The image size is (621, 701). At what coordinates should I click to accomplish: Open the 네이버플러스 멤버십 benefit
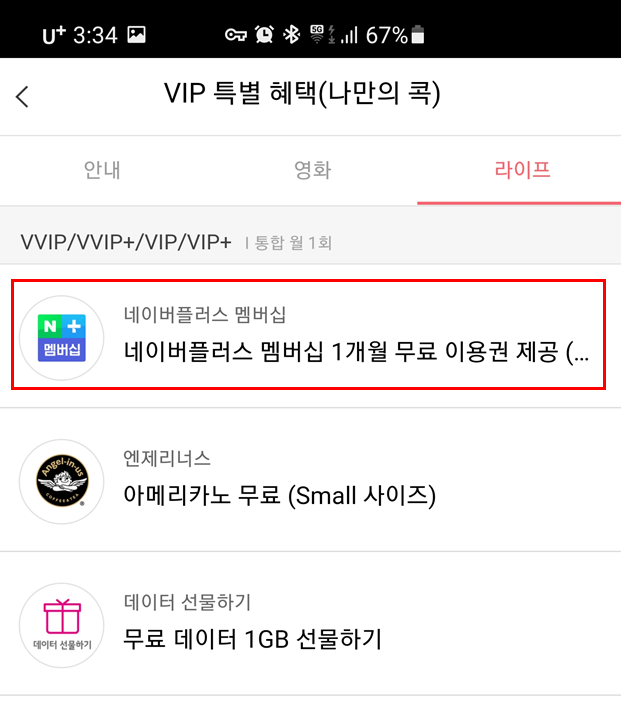tap(310, 335)
